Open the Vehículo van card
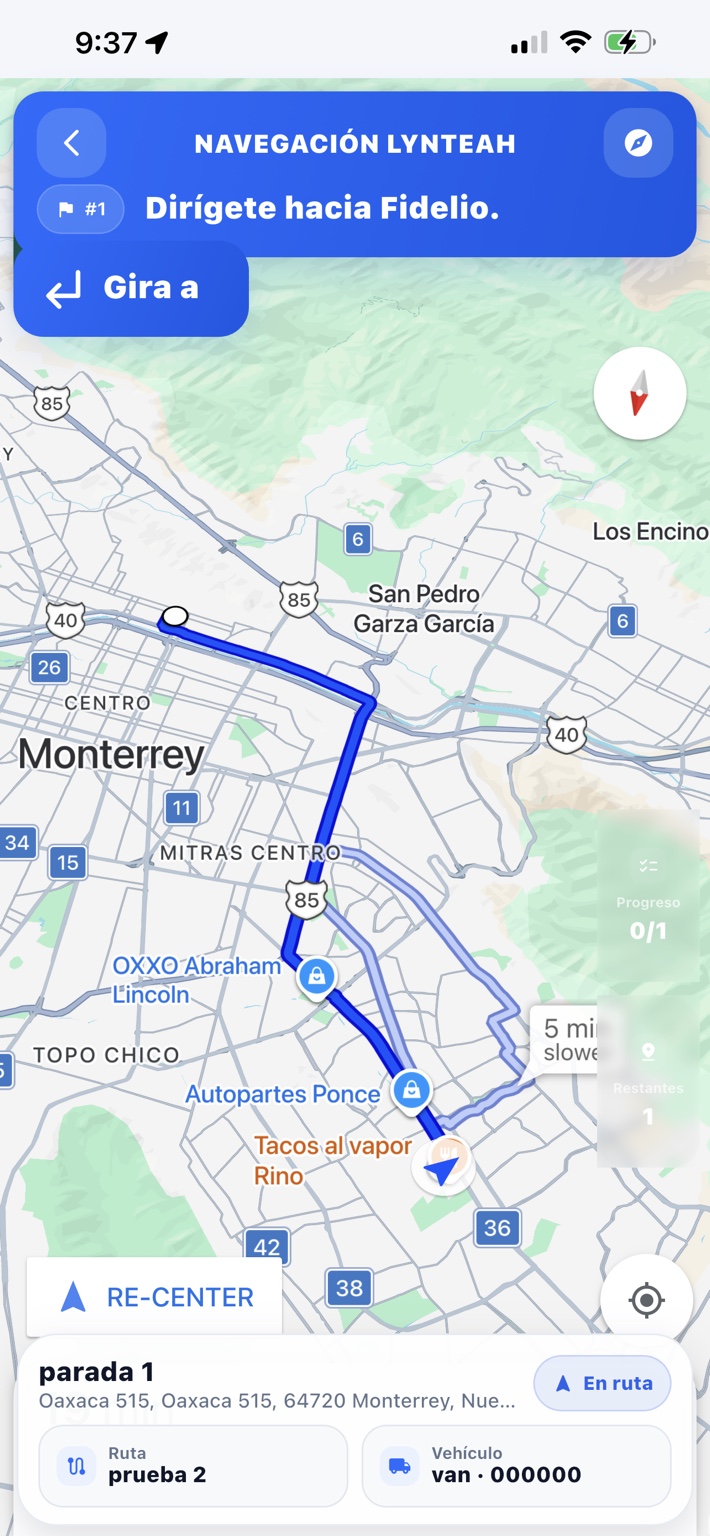Screen dimensions: 710x1536 [x=516, y=1465]
